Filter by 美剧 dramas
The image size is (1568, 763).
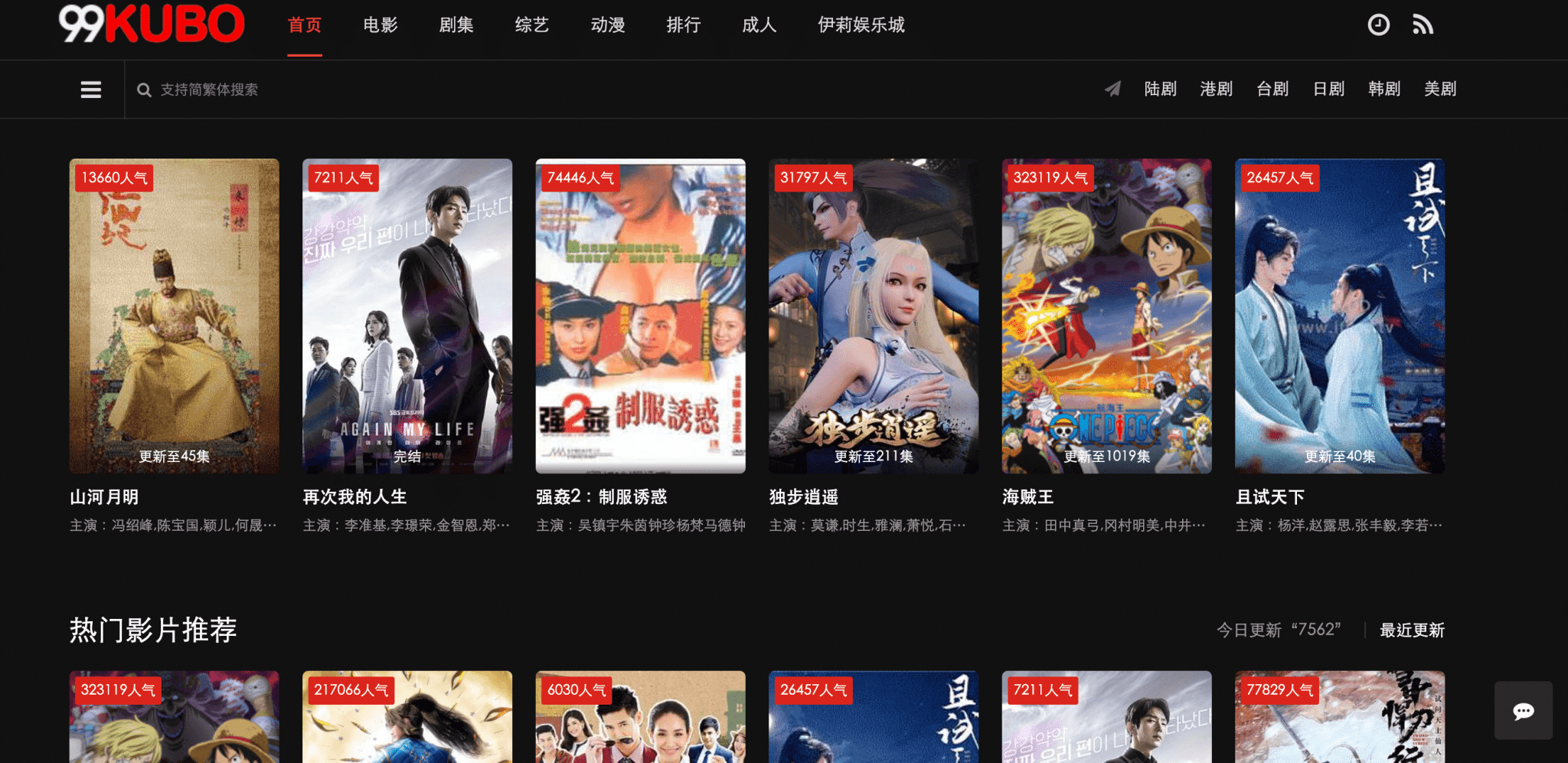point(1440,89)
